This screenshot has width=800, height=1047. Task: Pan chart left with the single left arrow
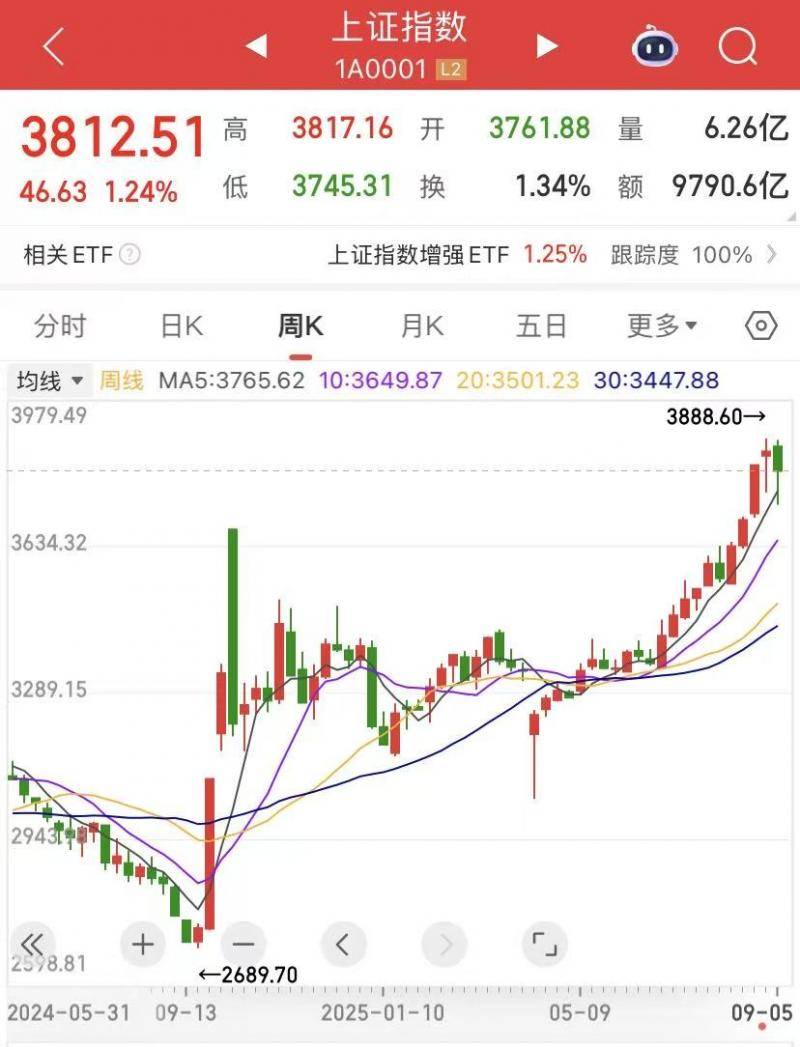click(x=342, y=943)
